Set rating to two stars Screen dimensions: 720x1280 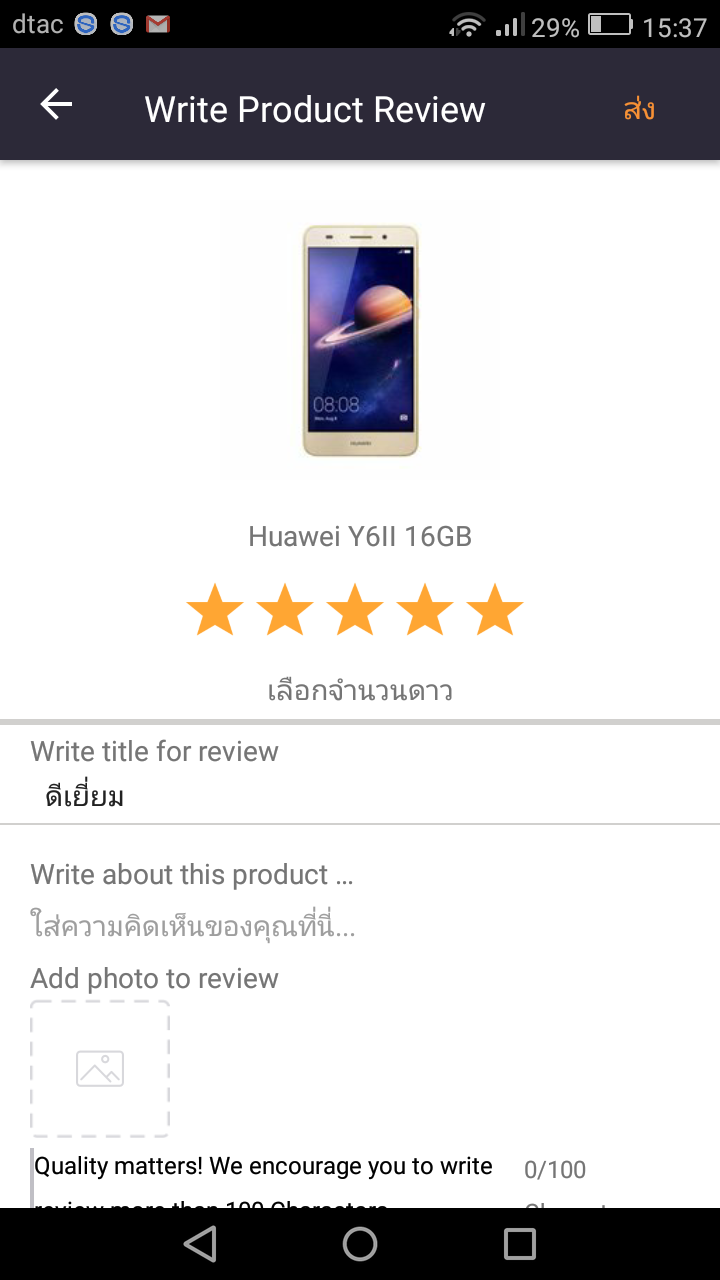(x=285, y=611)
